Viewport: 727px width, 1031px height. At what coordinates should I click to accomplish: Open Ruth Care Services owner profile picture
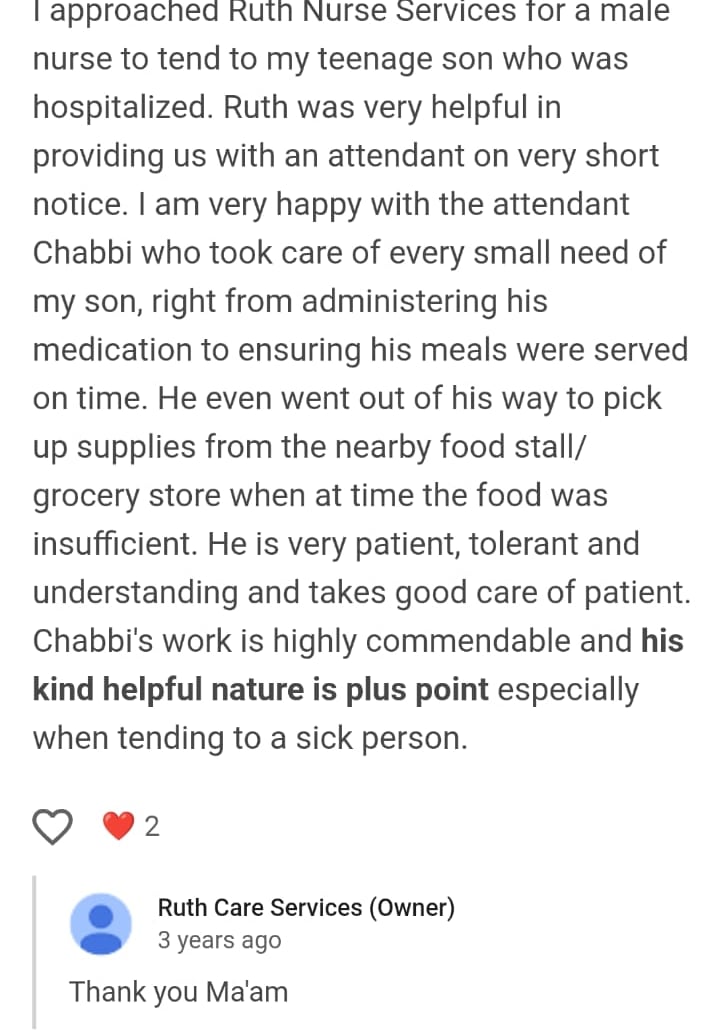coord(101,924)
